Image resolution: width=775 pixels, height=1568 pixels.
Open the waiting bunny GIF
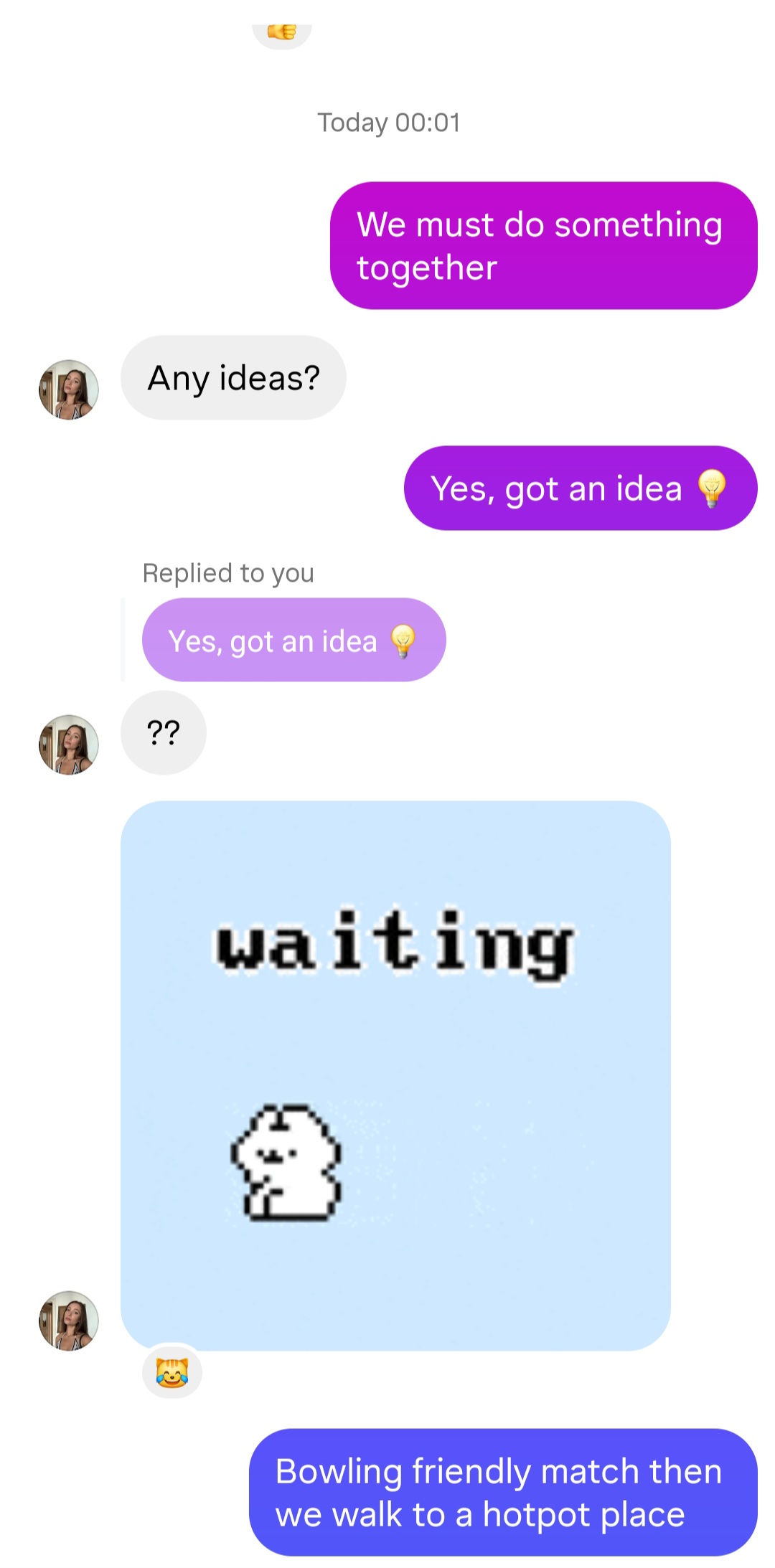click(x=395, y=1075)
